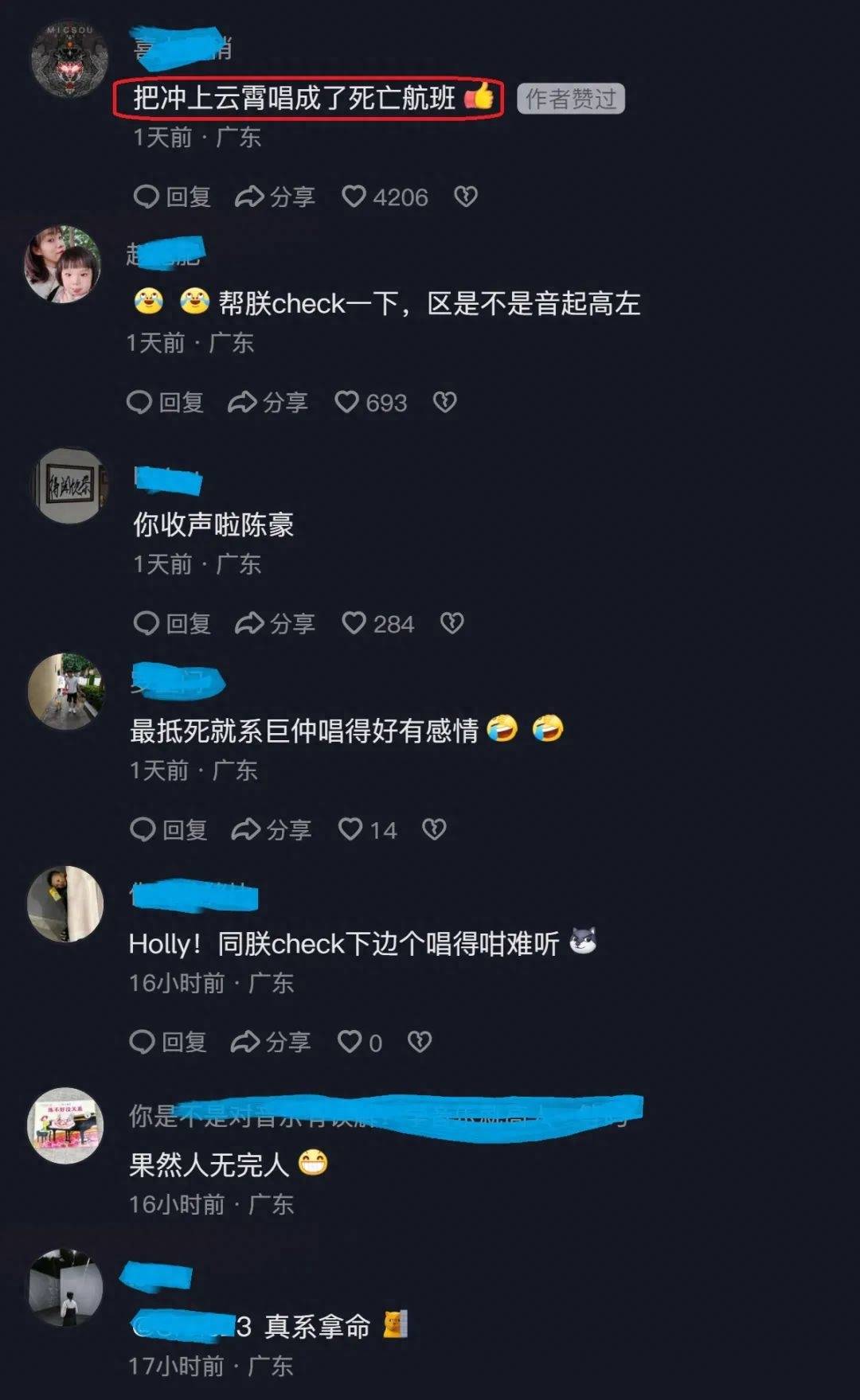Image resolution: width=860 pixels, height=1400 pixels.
Task: Like the 唱得好有感情 comment with 14 likes
Action: [351, 829]
